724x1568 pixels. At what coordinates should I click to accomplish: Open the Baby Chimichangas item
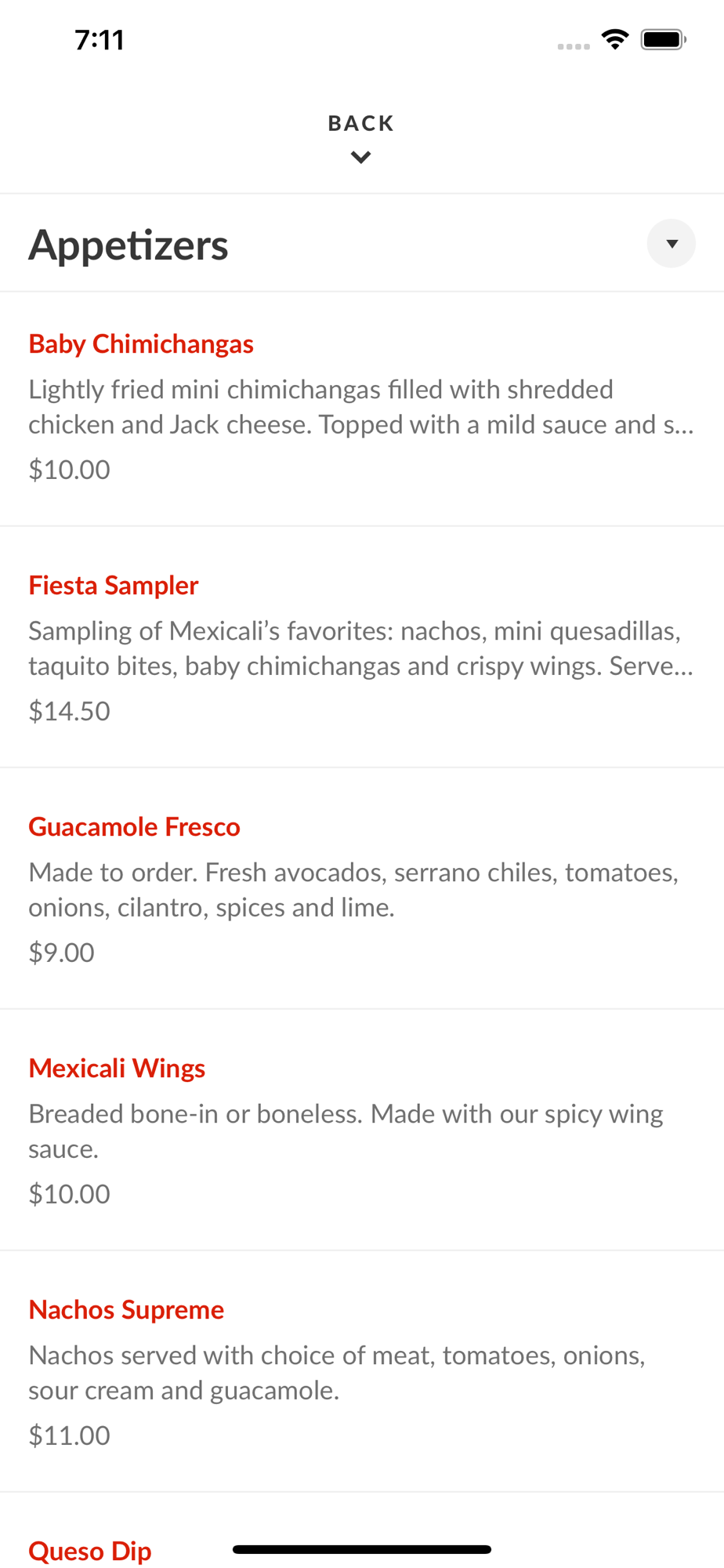[141, 344]
